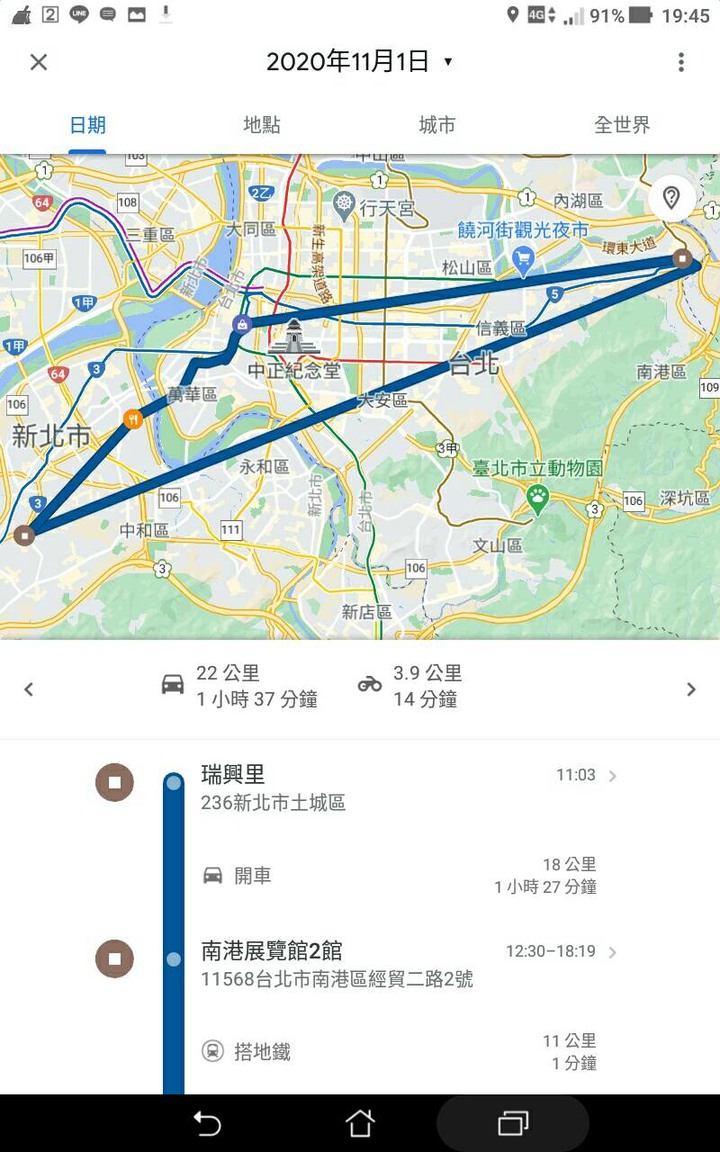Open the date picker for 2020年11月1日
This screenshot has width=720, height=1152.
[359, 62]
